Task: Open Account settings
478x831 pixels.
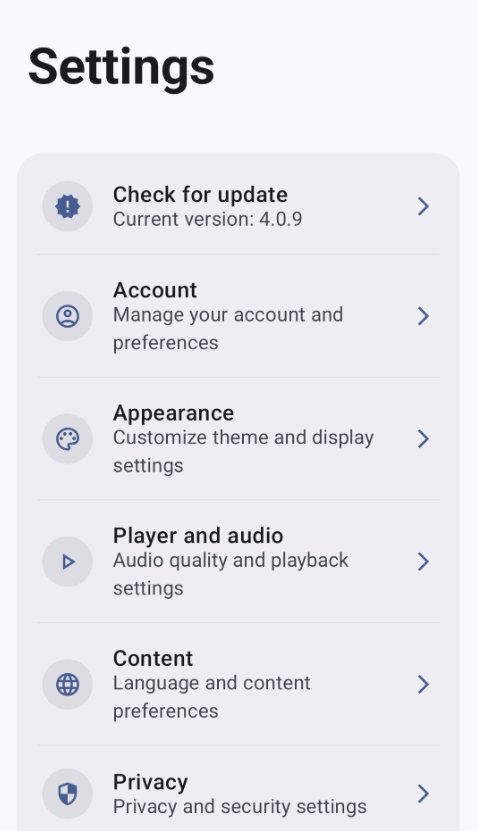Action: pos(238,316)
